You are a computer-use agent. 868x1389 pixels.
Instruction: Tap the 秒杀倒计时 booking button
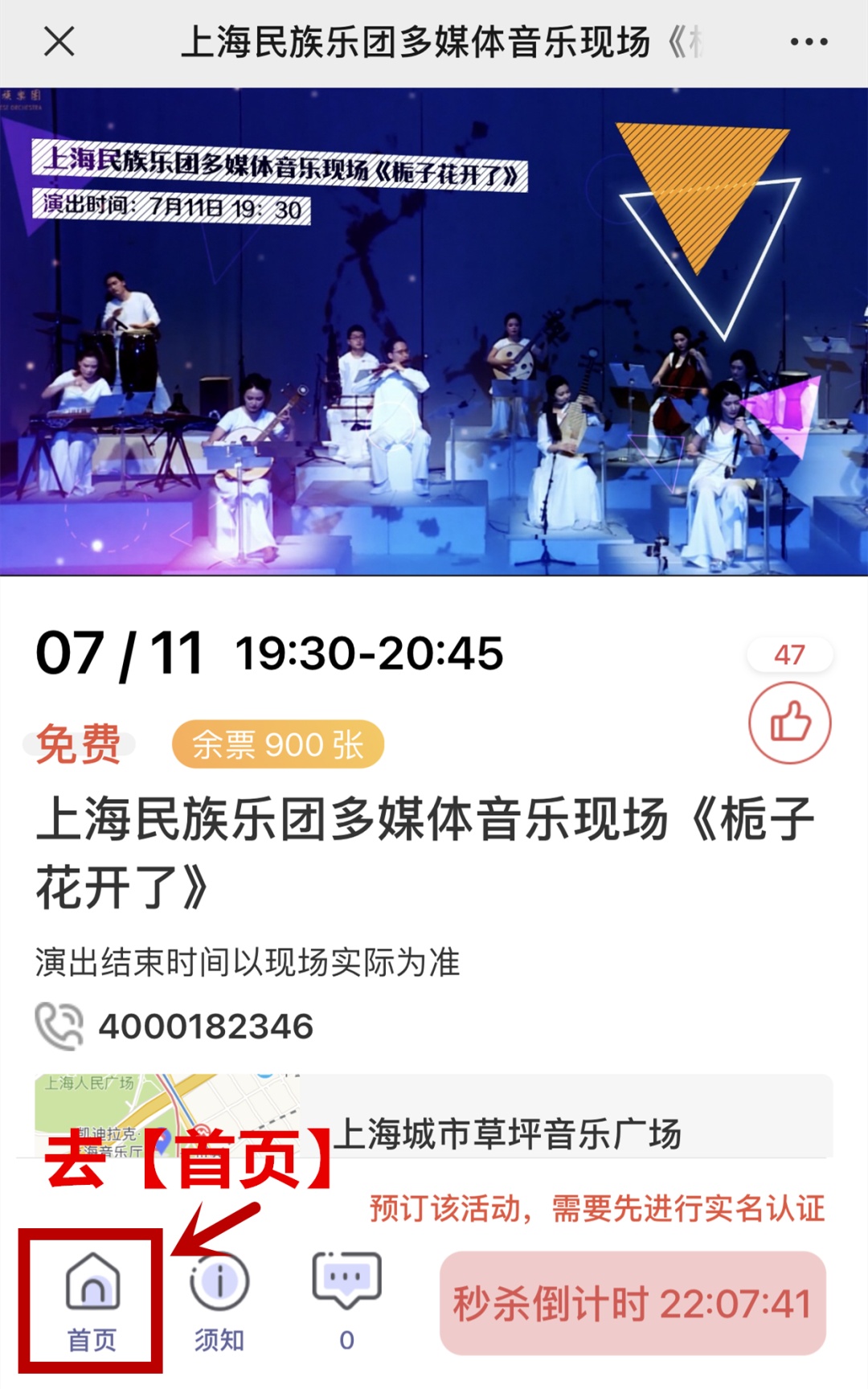click(x=633, y=1303)
